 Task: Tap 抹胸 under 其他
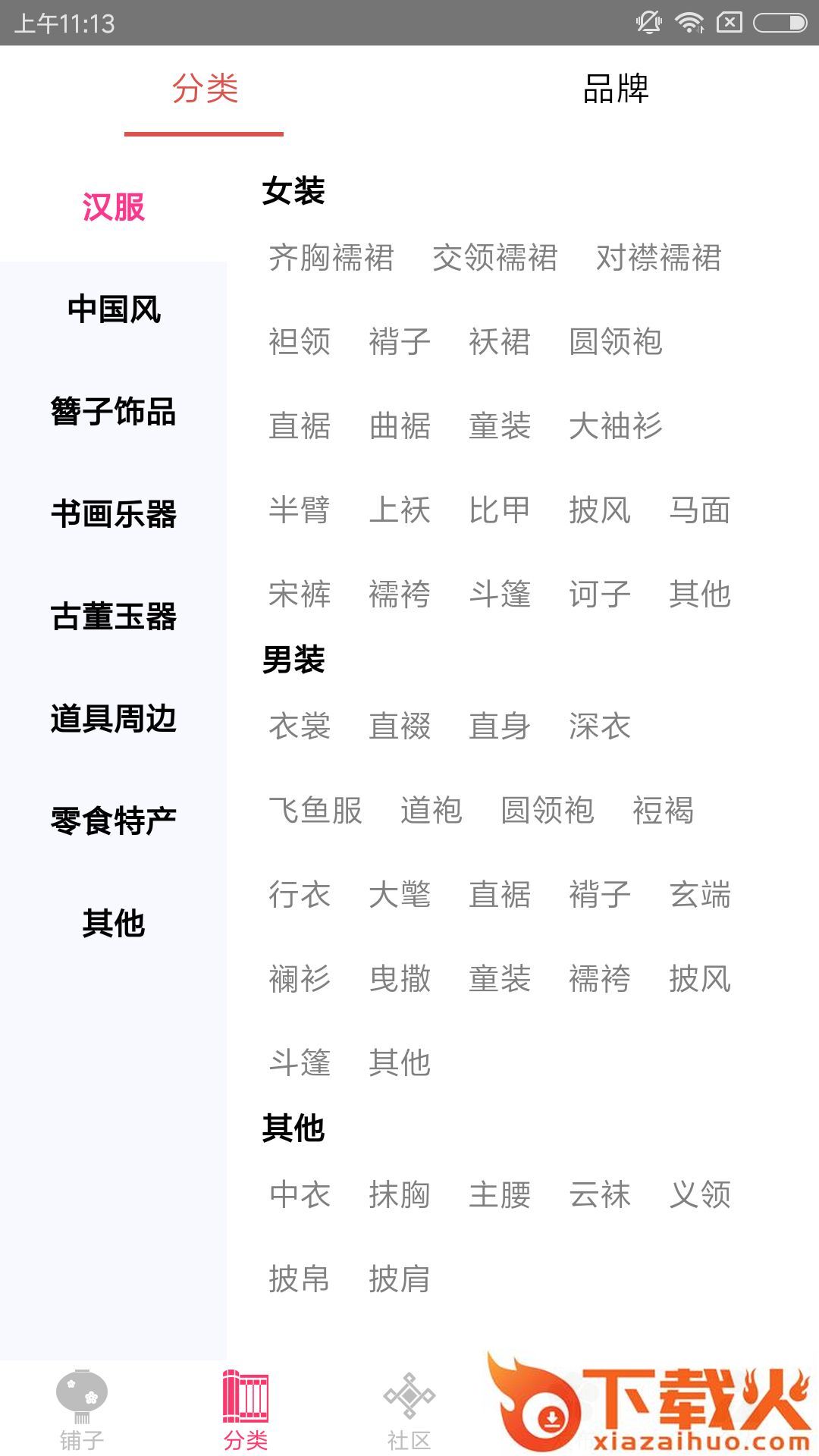[x=400, y=1196]
